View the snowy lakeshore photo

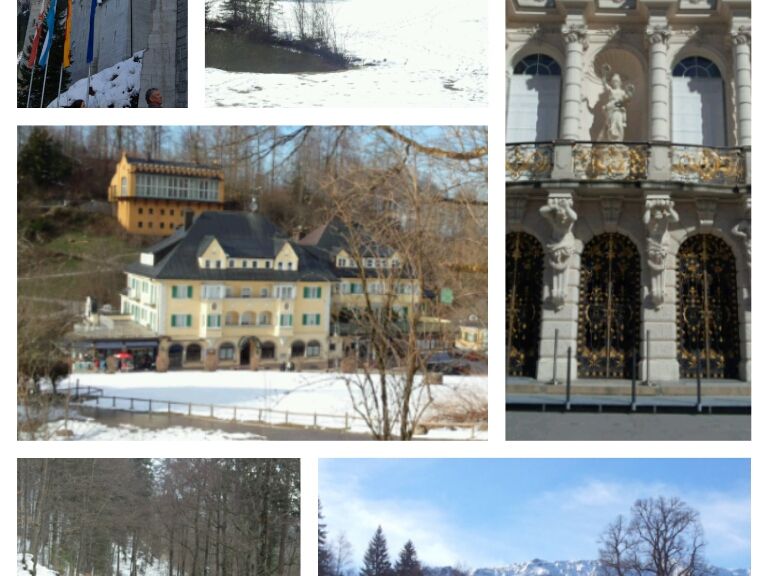346,53
